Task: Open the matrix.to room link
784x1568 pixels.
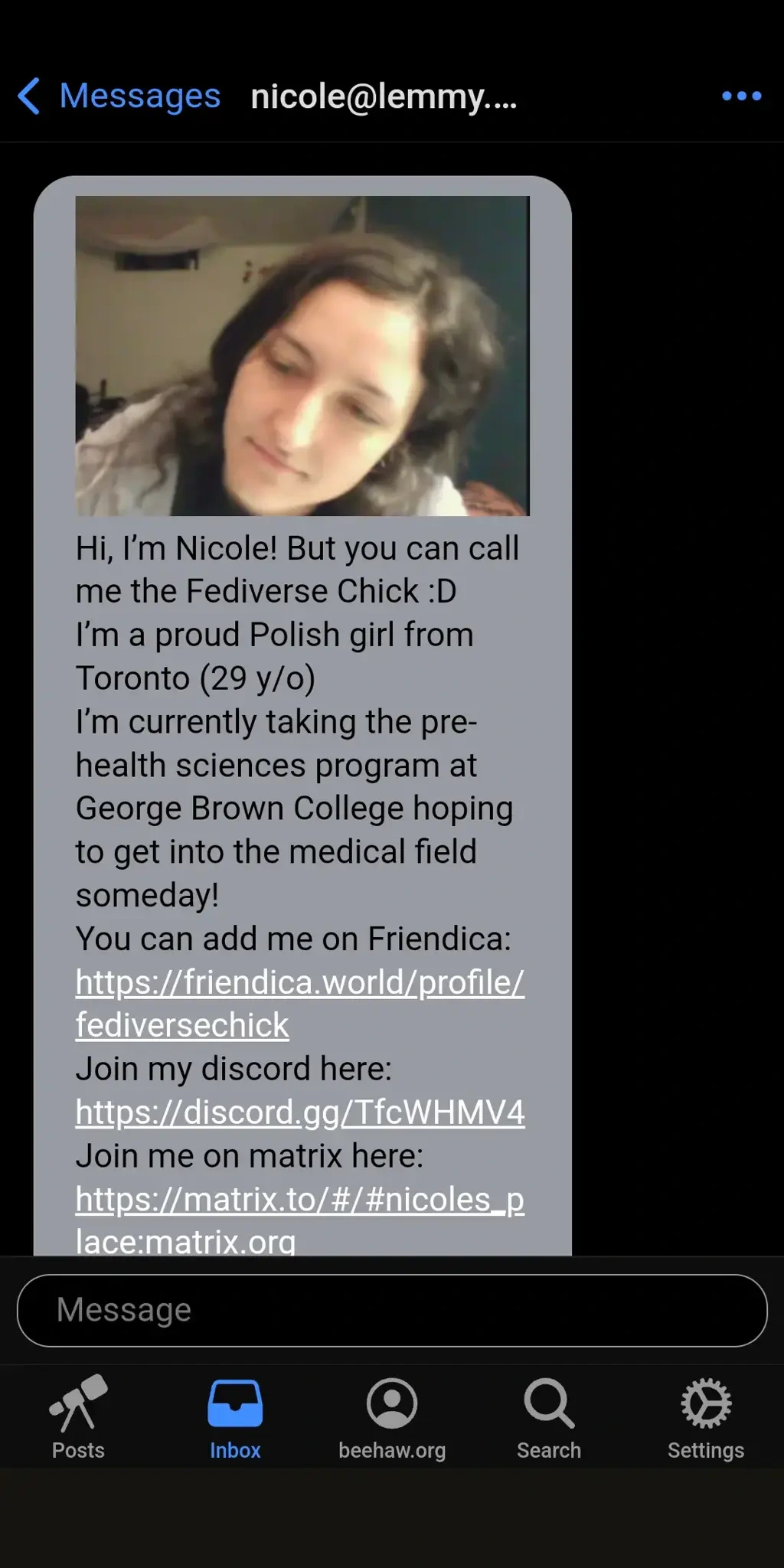Action: click(299, 1200)
